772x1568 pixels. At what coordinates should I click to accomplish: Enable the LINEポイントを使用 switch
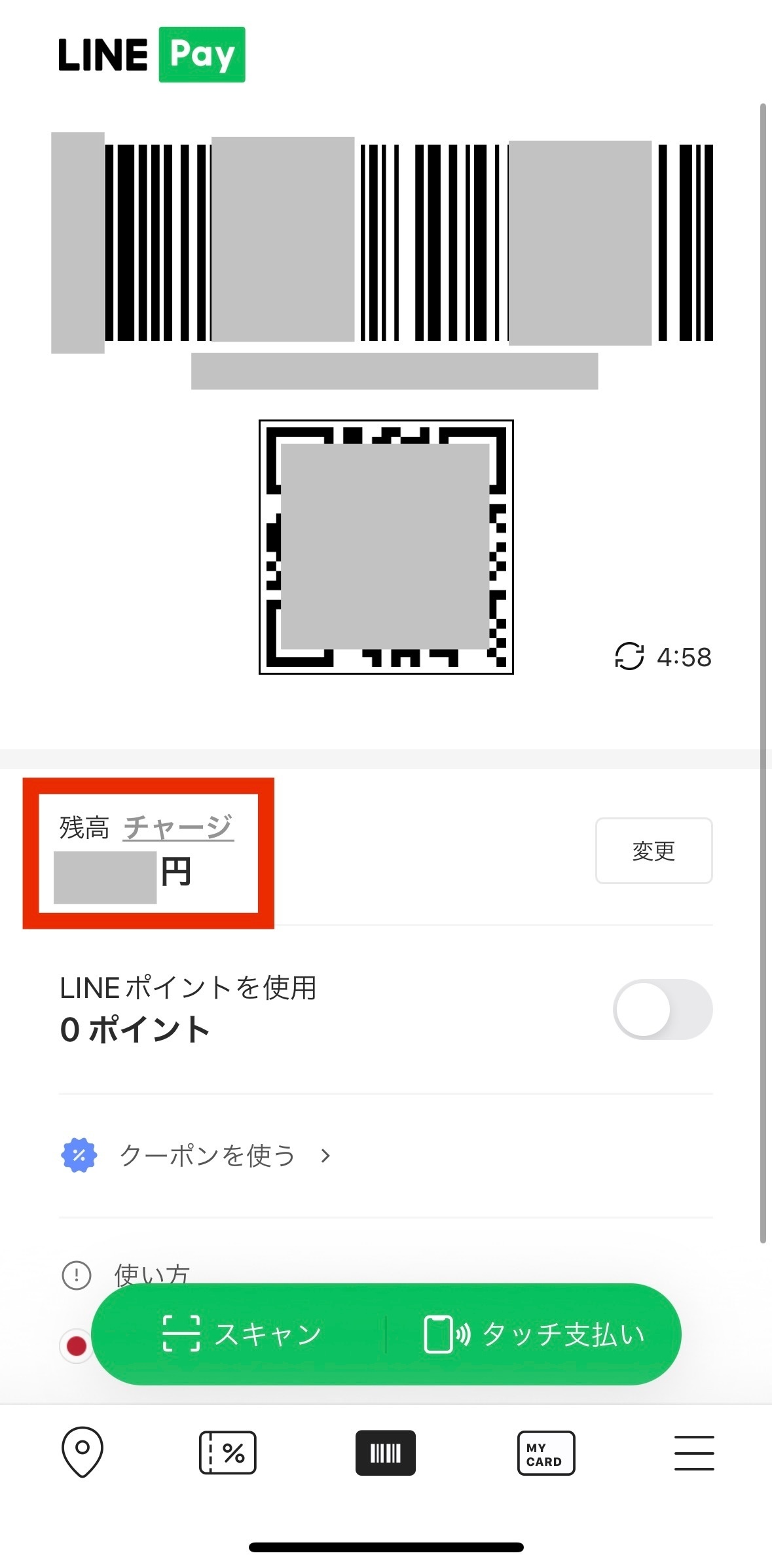tap(663, 1009)
